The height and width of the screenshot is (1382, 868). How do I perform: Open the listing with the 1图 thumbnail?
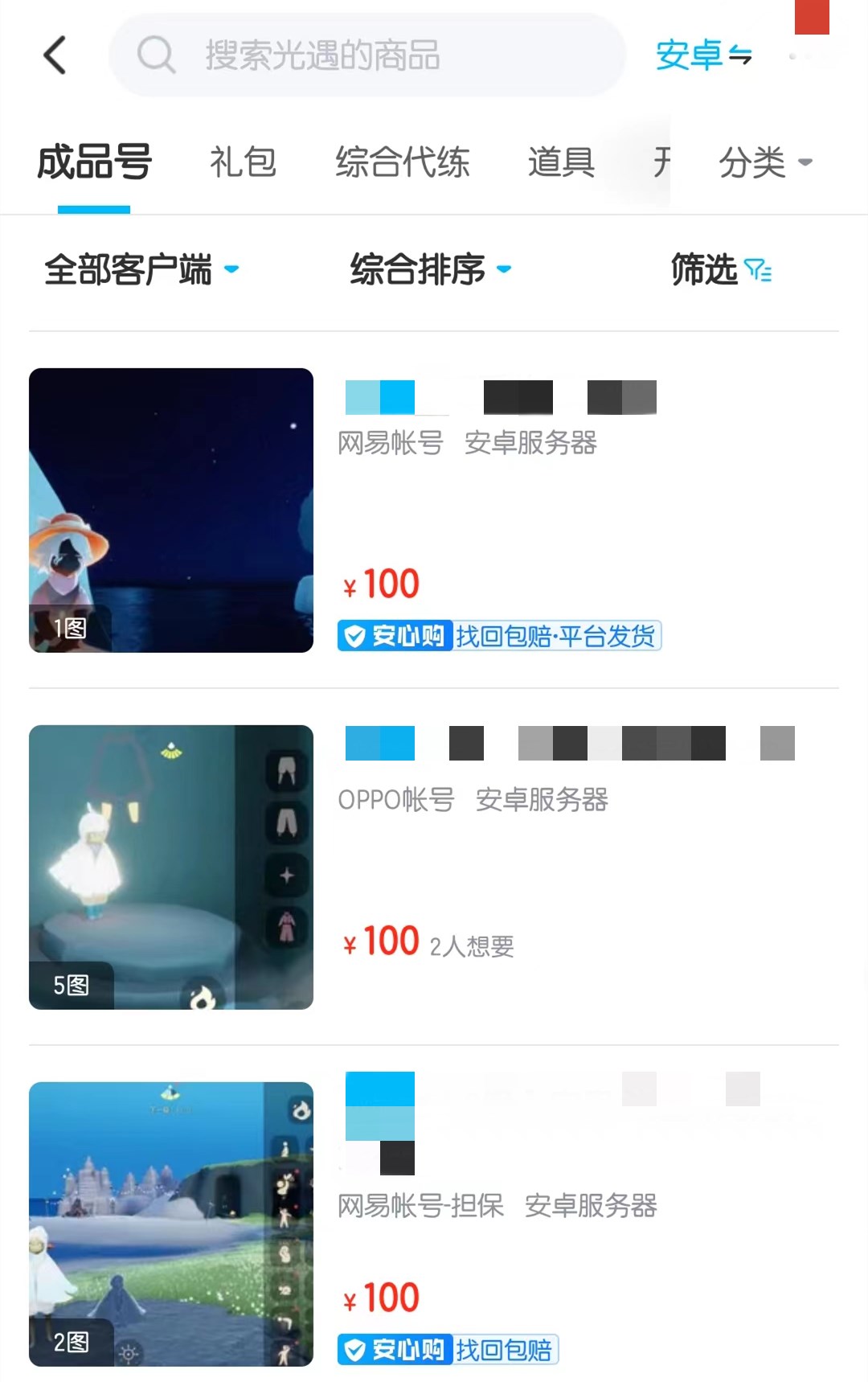click(171, 511)
